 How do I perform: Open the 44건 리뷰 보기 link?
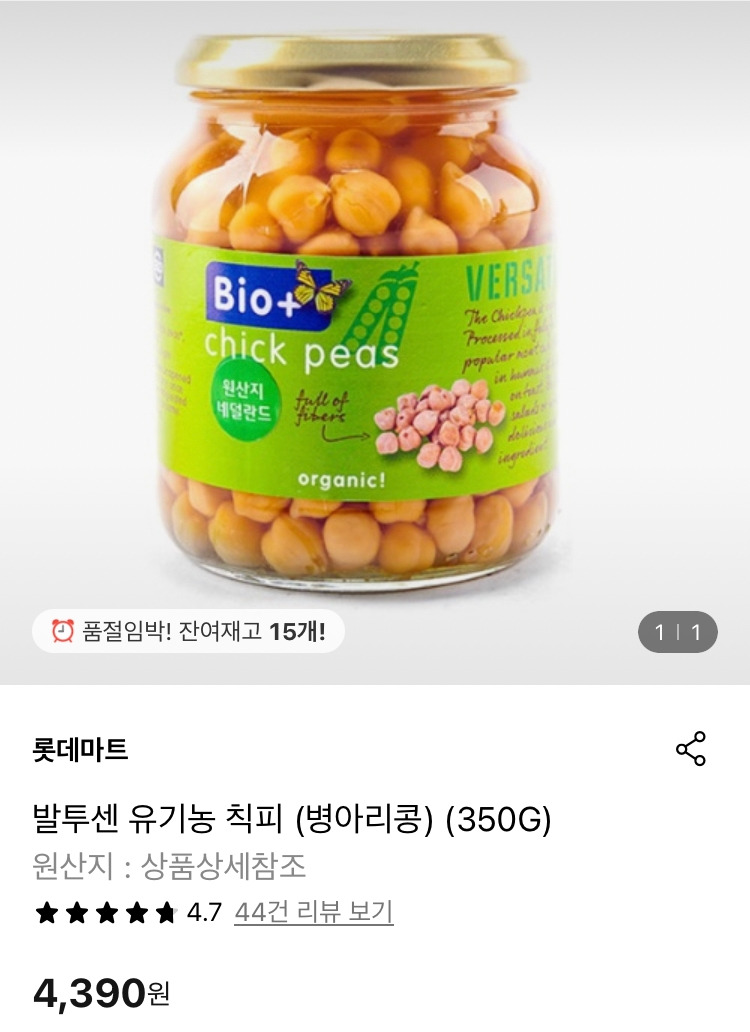pos(313,912)
